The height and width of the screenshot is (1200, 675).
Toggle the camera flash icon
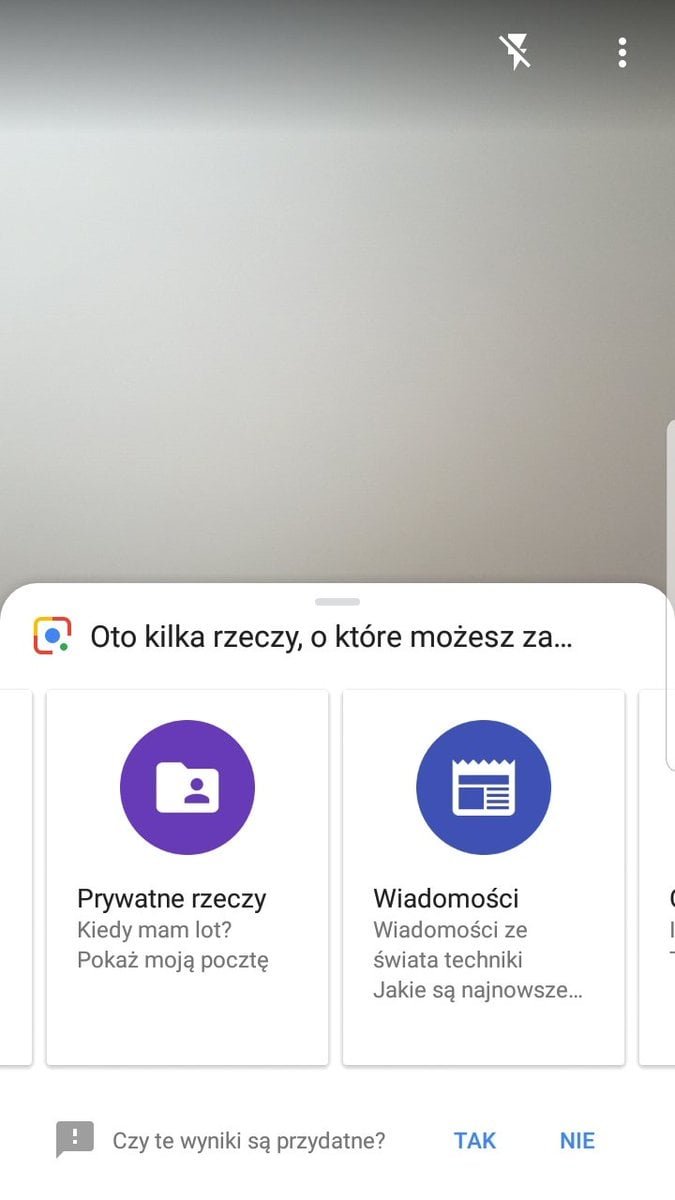click(x=515, y=52)
